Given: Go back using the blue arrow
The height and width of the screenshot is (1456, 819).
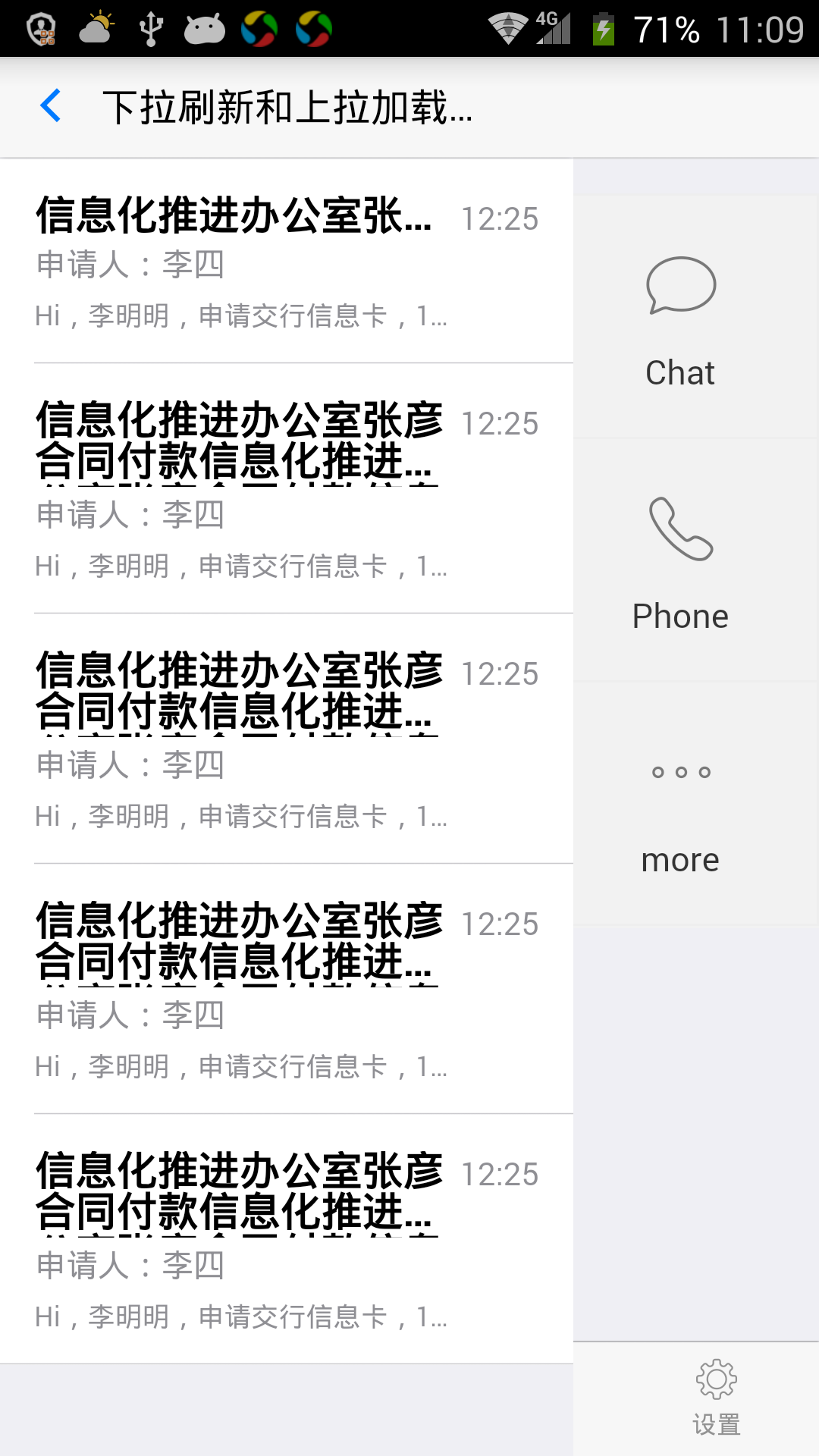Looking at the screenshot, I should pyautogui.click(x=51, y=106).
